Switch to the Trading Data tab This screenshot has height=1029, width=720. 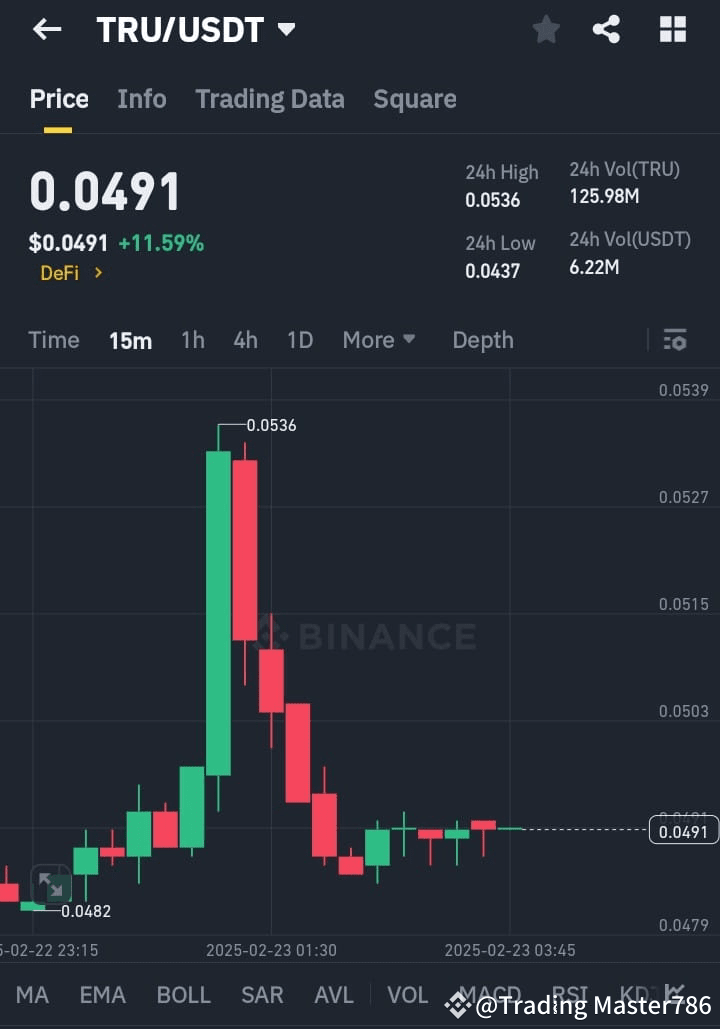pyautogui.click(x=270, y=99)
